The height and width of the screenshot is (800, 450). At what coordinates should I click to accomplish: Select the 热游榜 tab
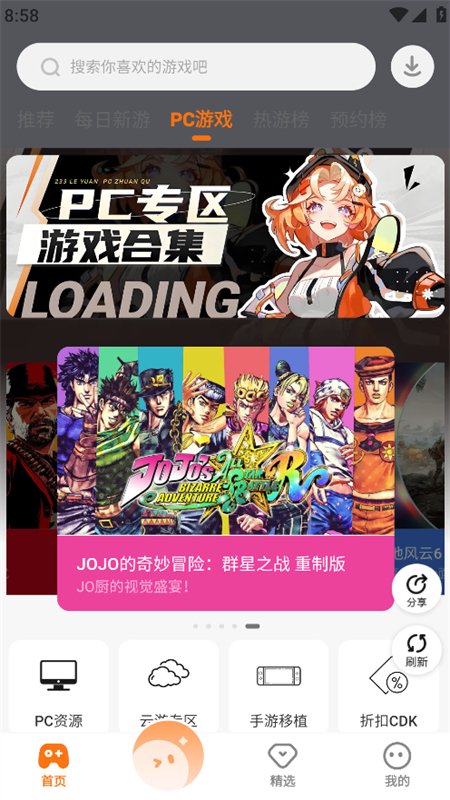pyautogui.click(x=281, y=120)
